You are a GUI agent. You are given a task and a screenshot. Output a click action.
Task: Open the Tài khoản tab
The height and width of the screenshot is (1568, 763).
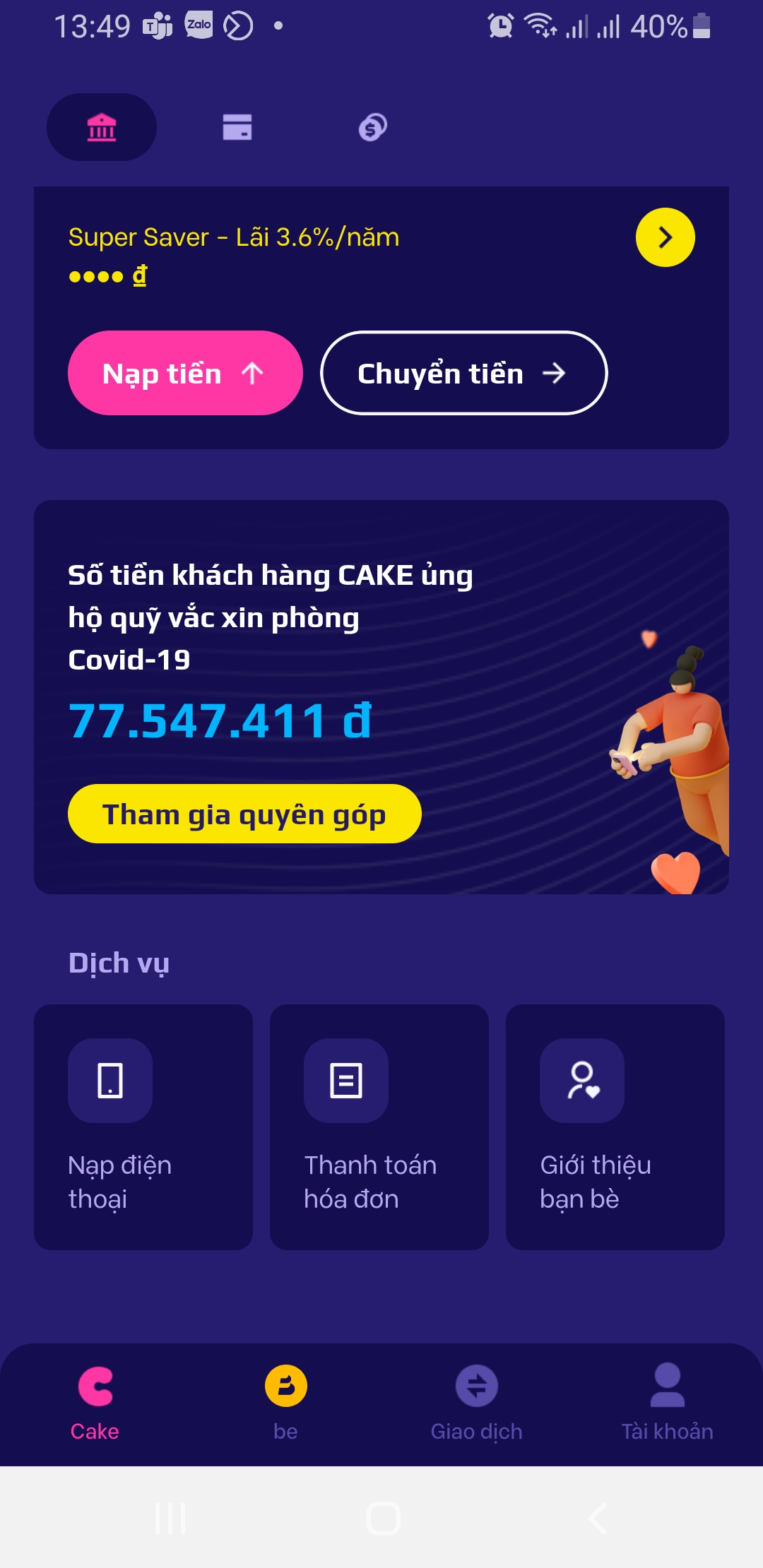[667, 1402]
